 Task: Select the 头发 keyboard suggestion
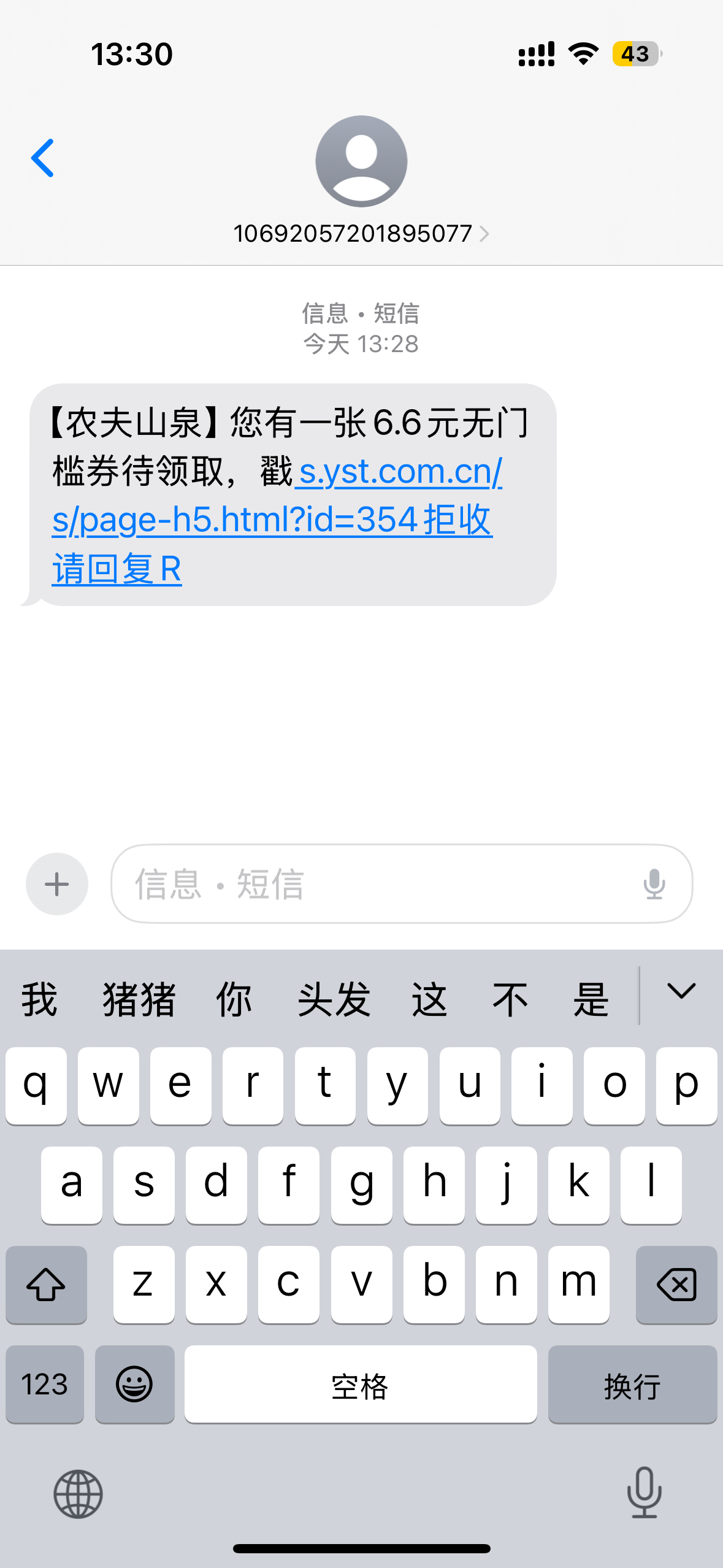(x=334, y=999)
